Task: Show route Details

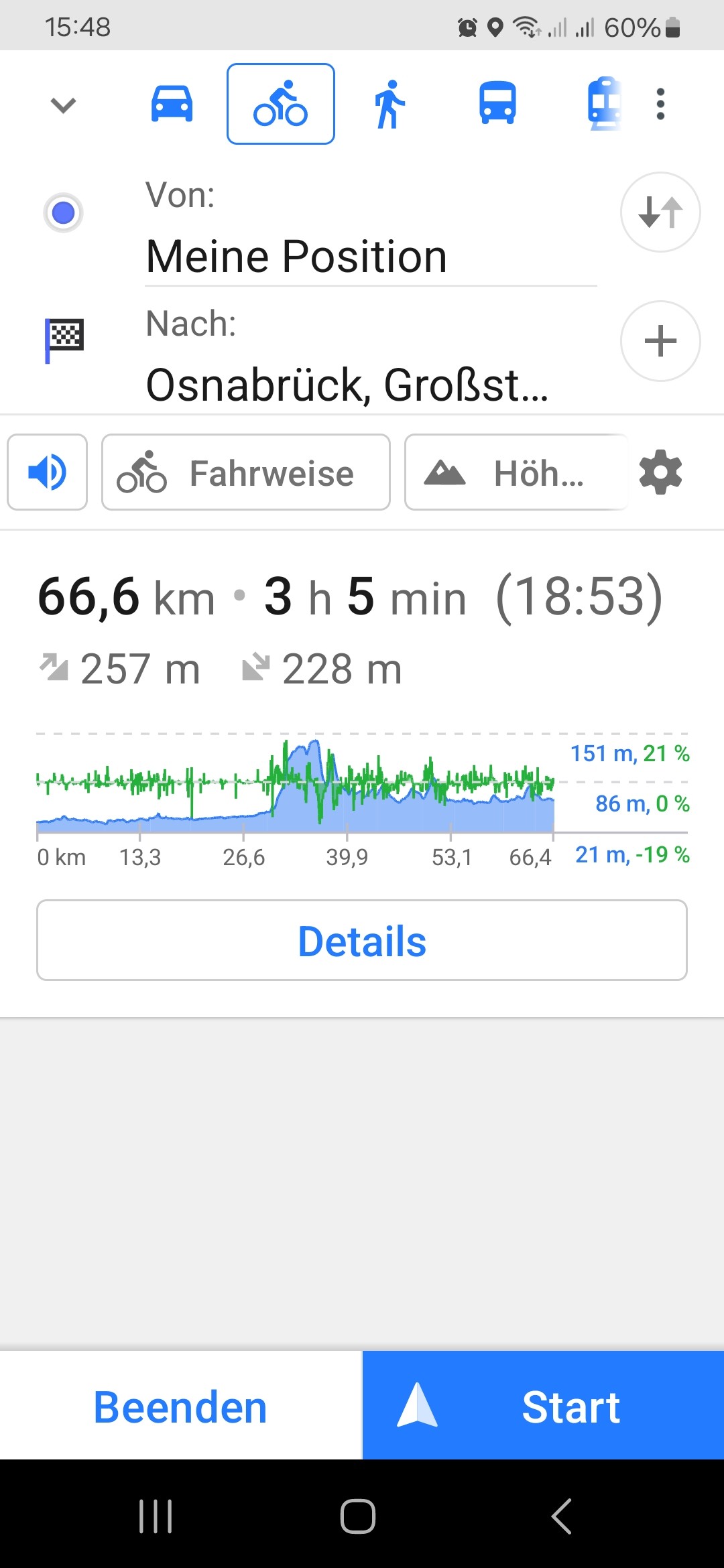Action: pyautogui.click(x=362, y=940)
